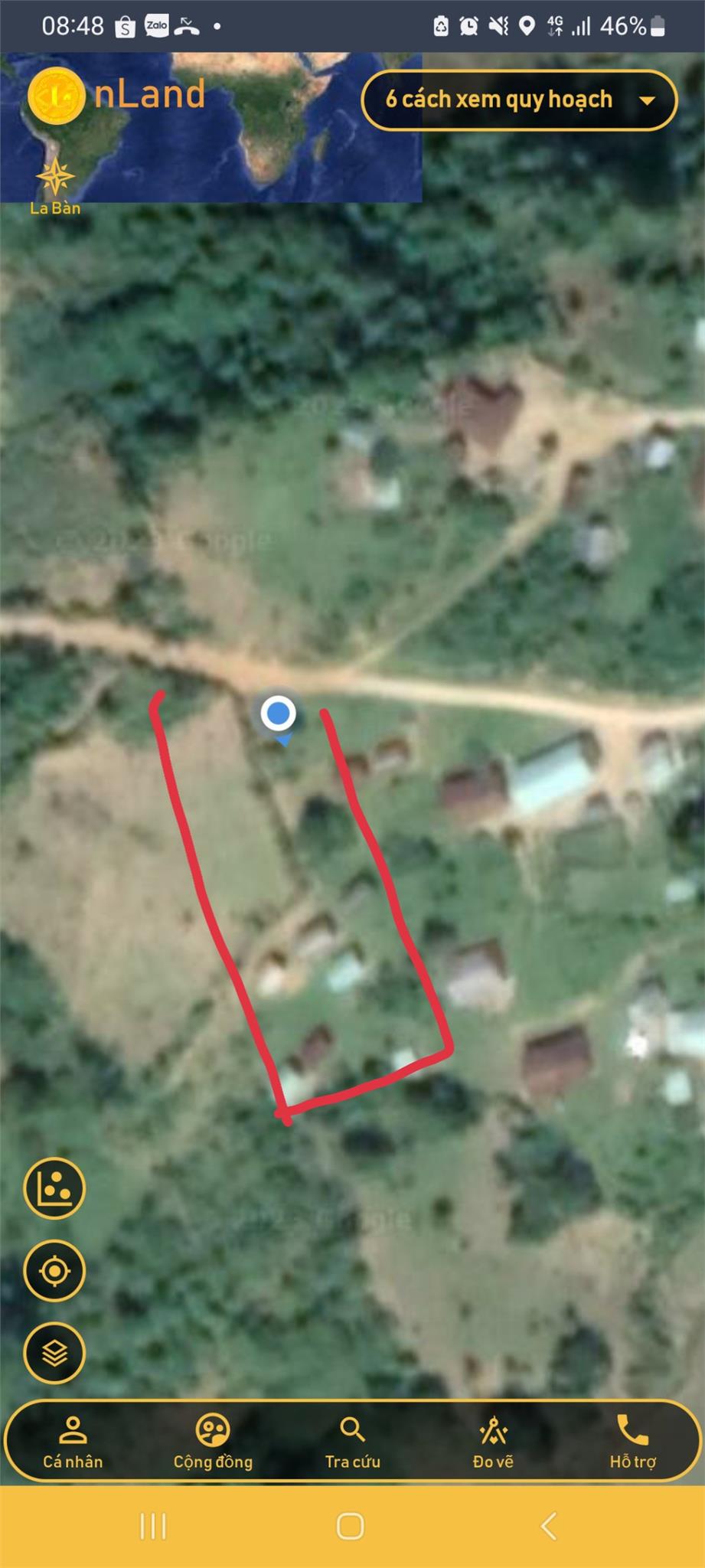Screen dimensions: 705x1568
Task: Open the Tra cứu search tab
Action: click(353, 1442)
